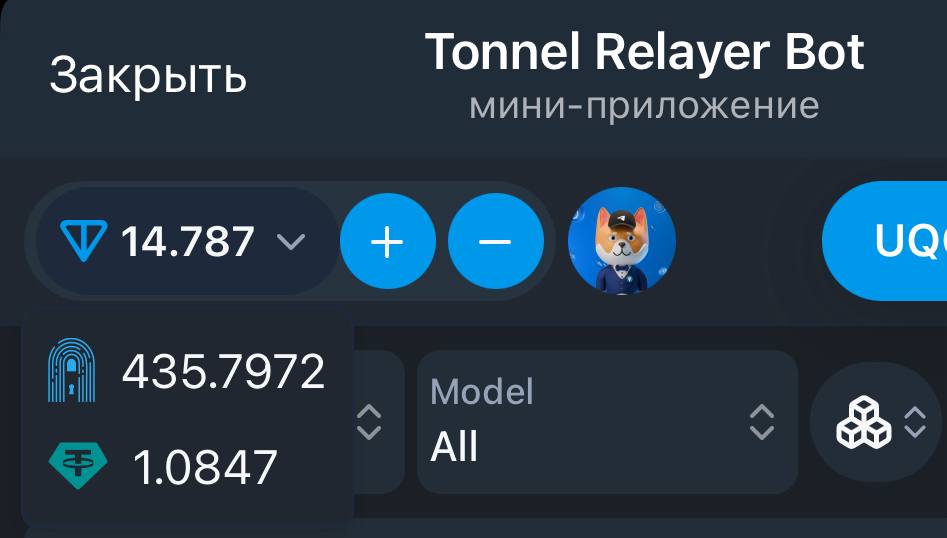
Task: Open the fox profile avatar
Action: [622, 242]
